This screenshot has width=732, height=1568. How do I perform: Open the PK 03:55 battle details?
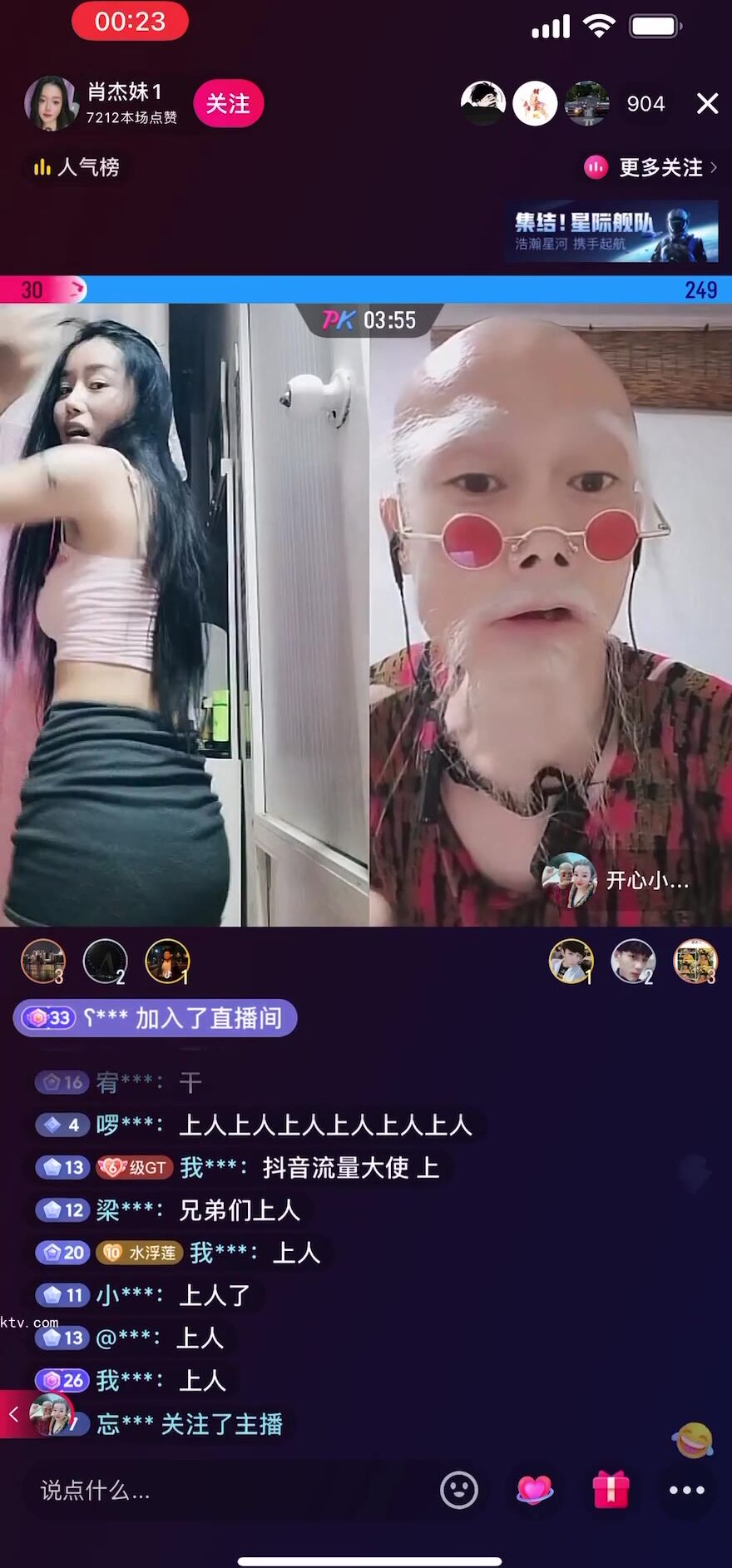tap(369, 320)
